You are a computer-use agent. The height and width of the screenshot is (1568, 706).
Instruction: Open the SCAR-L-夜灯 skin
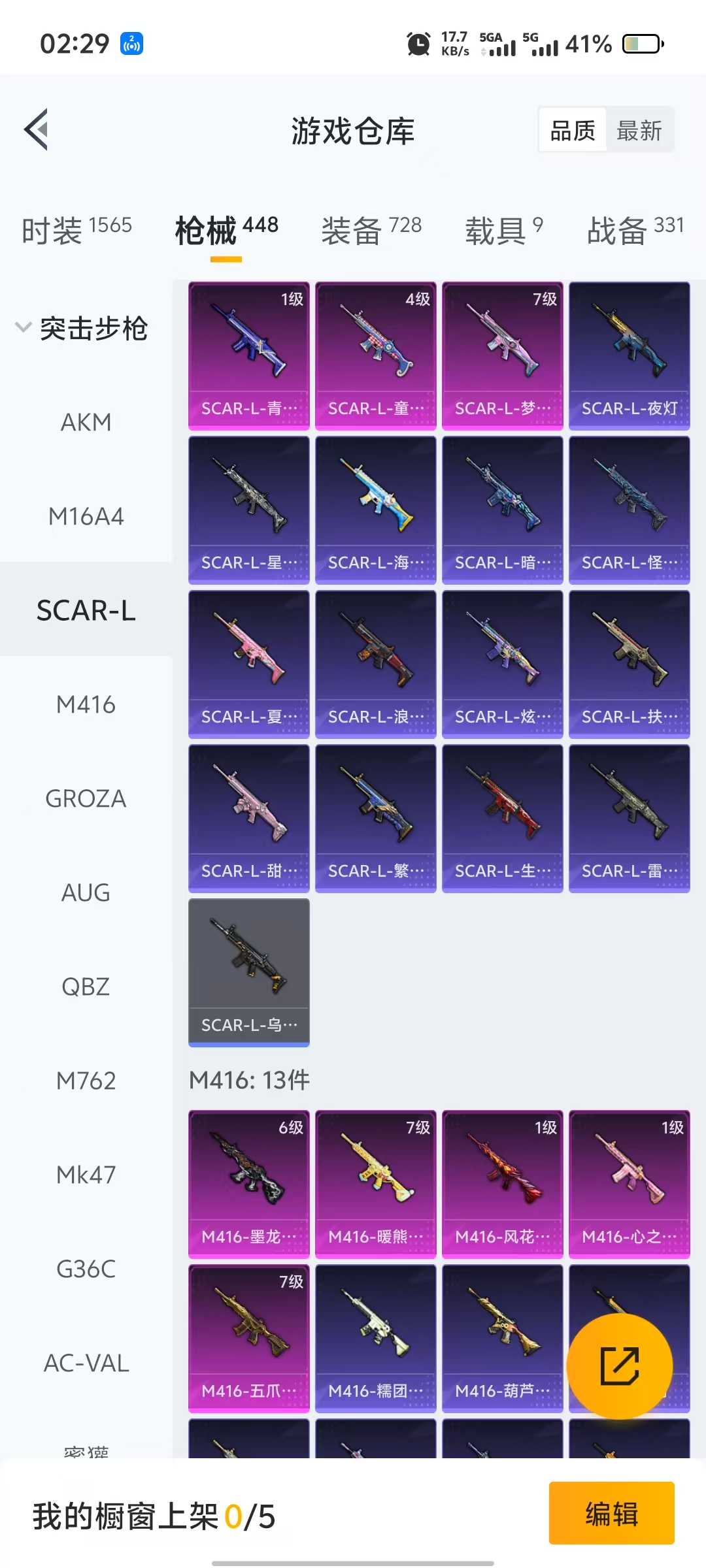pyautogui.click(x=629, y=355)
